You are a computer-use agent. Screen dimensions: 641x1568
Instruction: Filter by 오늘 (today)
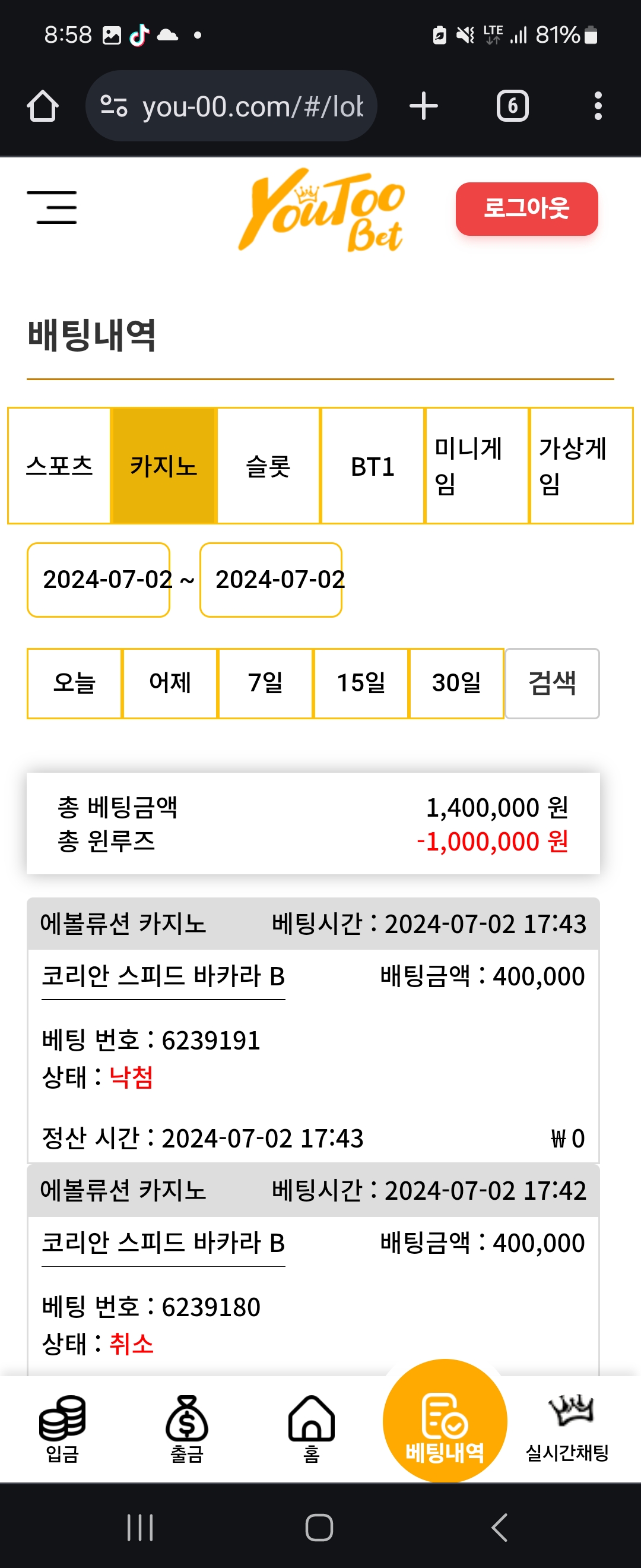pos(74,683)
